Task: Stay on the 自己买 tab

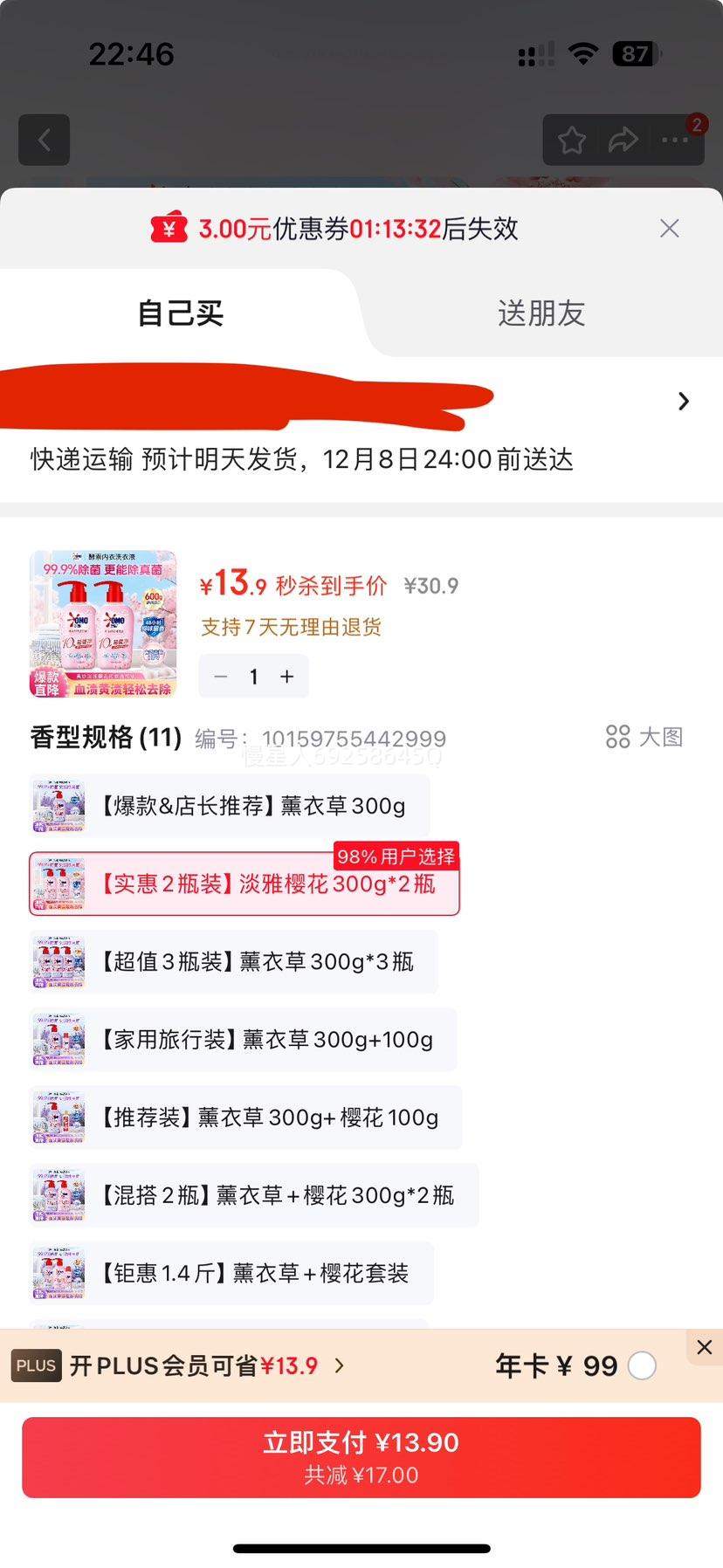Action: coord(179,313)
